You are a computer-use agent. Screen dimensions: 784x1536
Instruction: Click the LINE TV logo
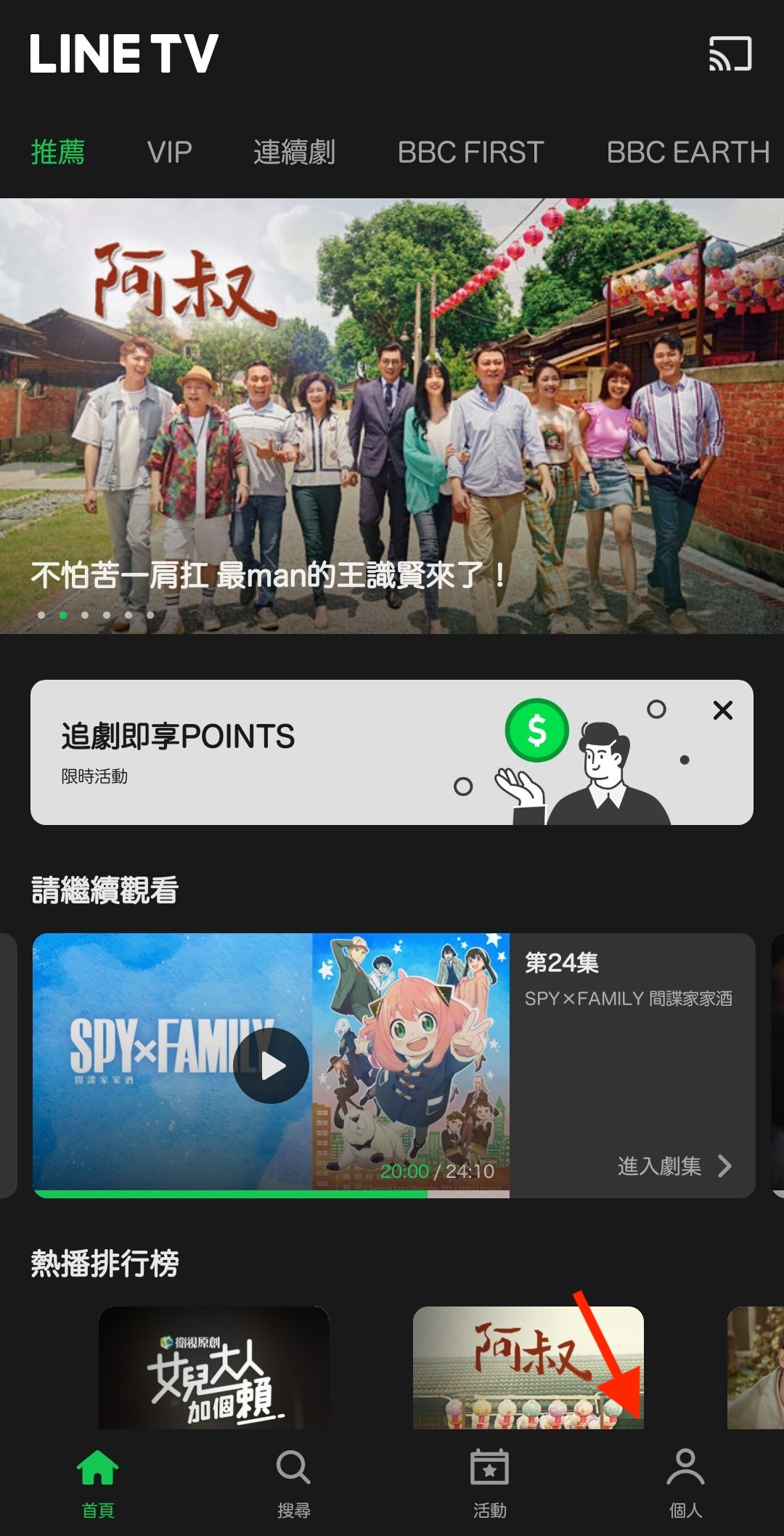pos(122,54)
